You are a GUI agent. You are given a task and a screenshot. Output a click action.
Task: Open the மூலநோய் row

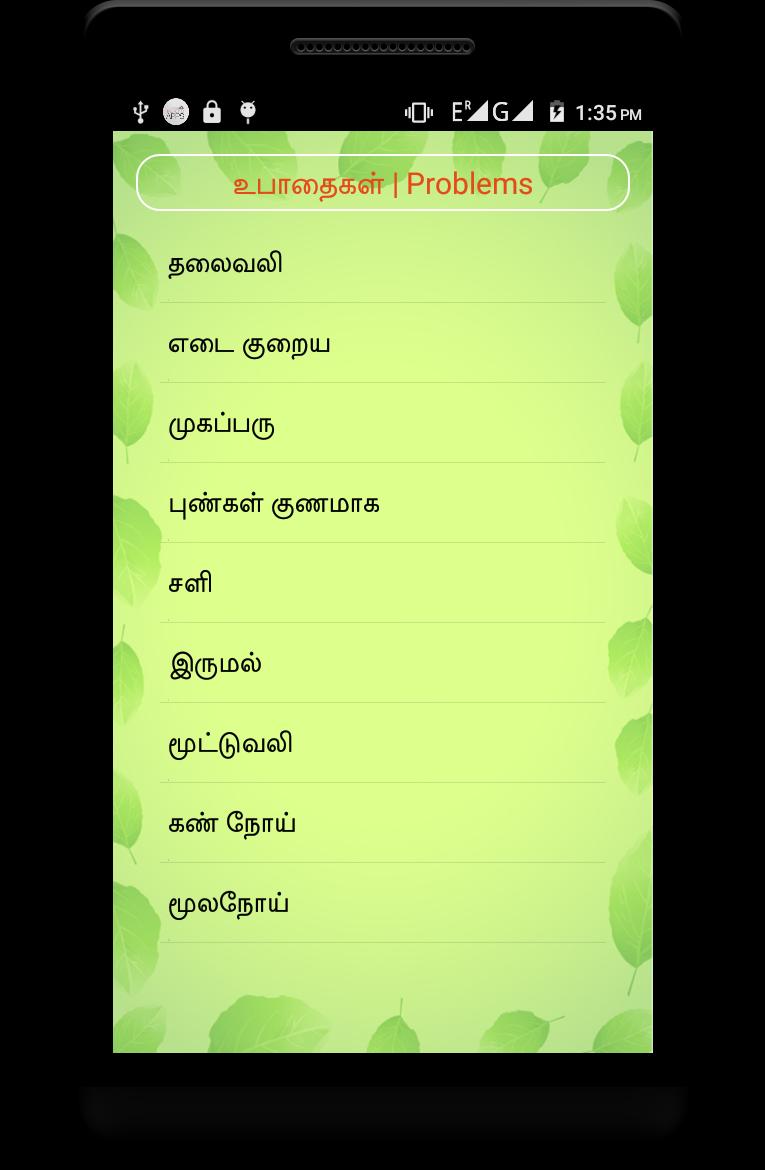pyautogui.click(x=382, y=904)
